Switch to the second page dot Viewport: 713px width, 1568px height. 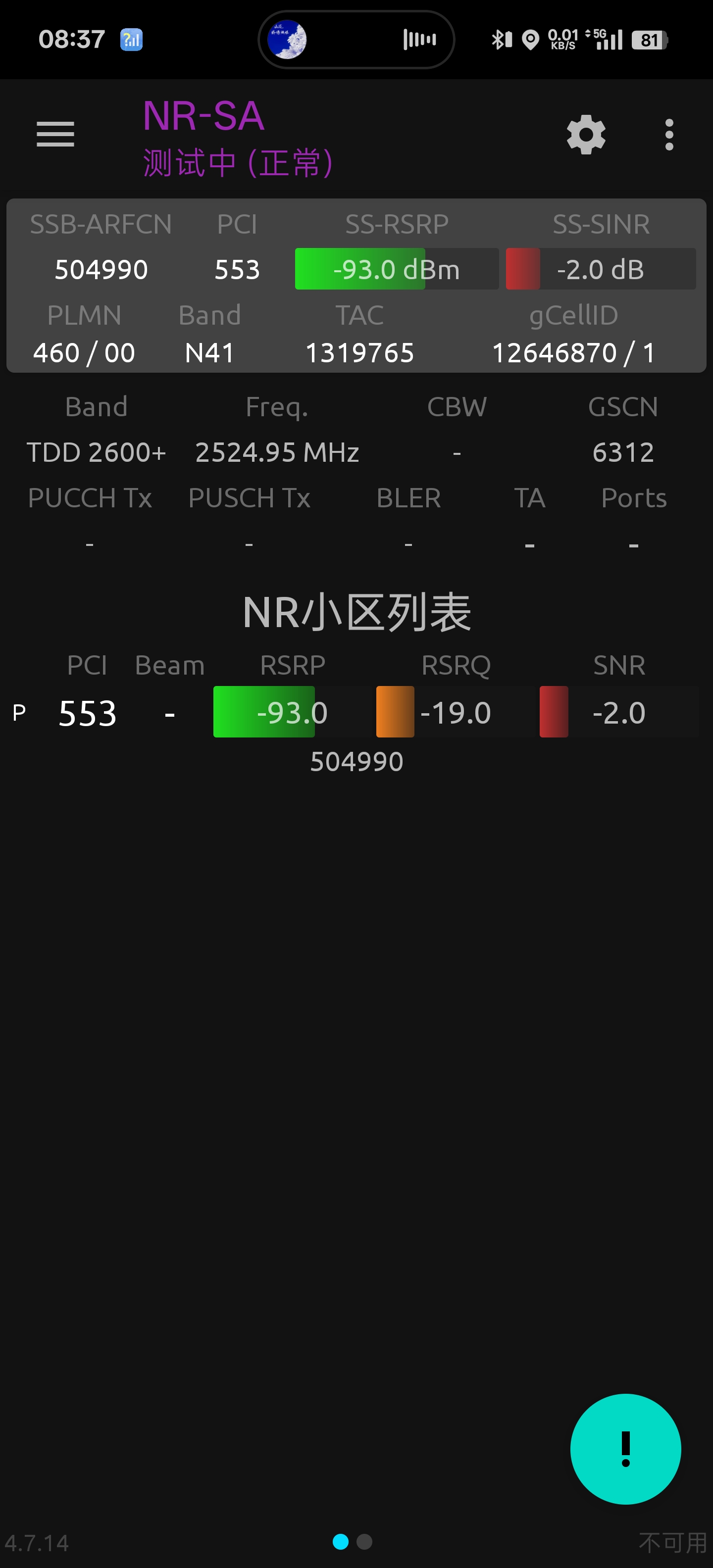(365, 1542)
